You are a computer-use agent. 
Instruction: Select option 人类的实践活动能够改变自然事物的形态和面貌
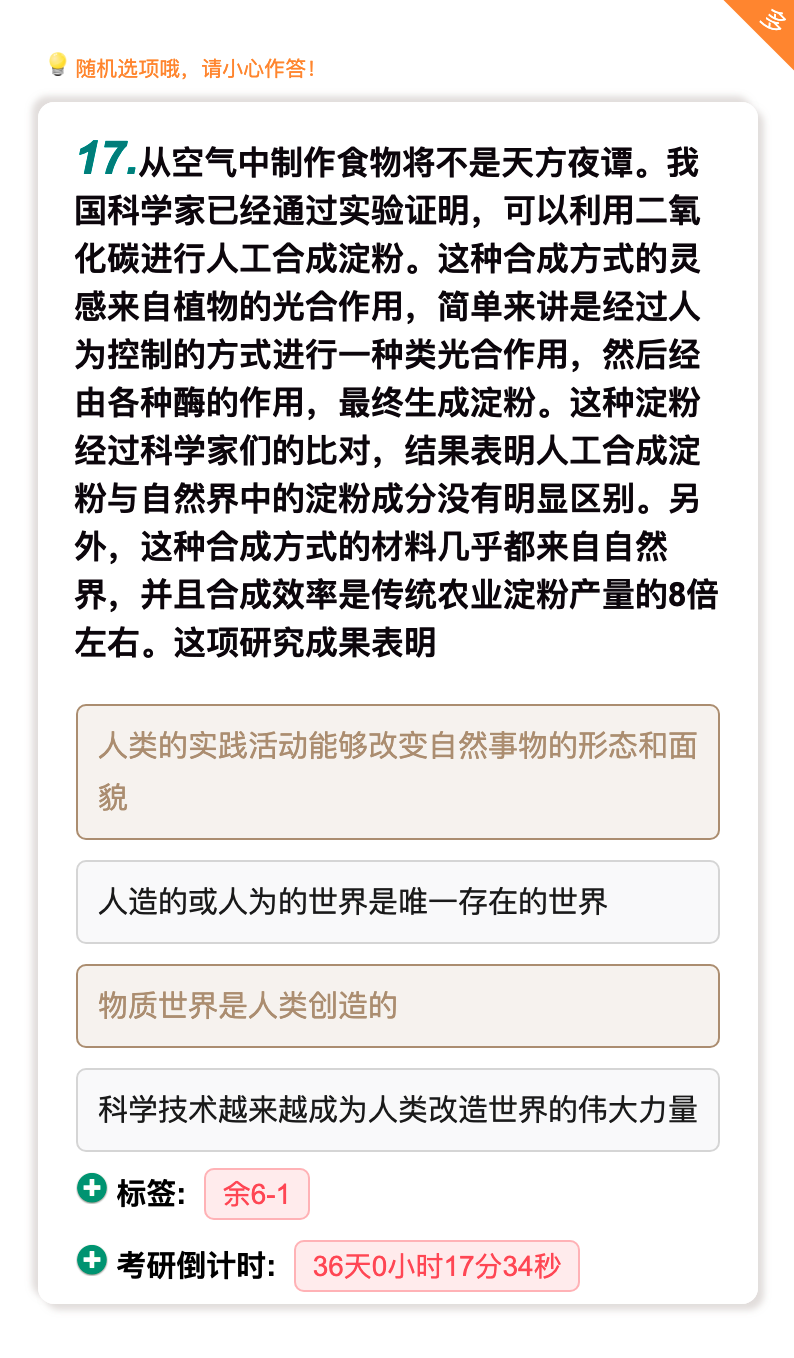[398, 772]
